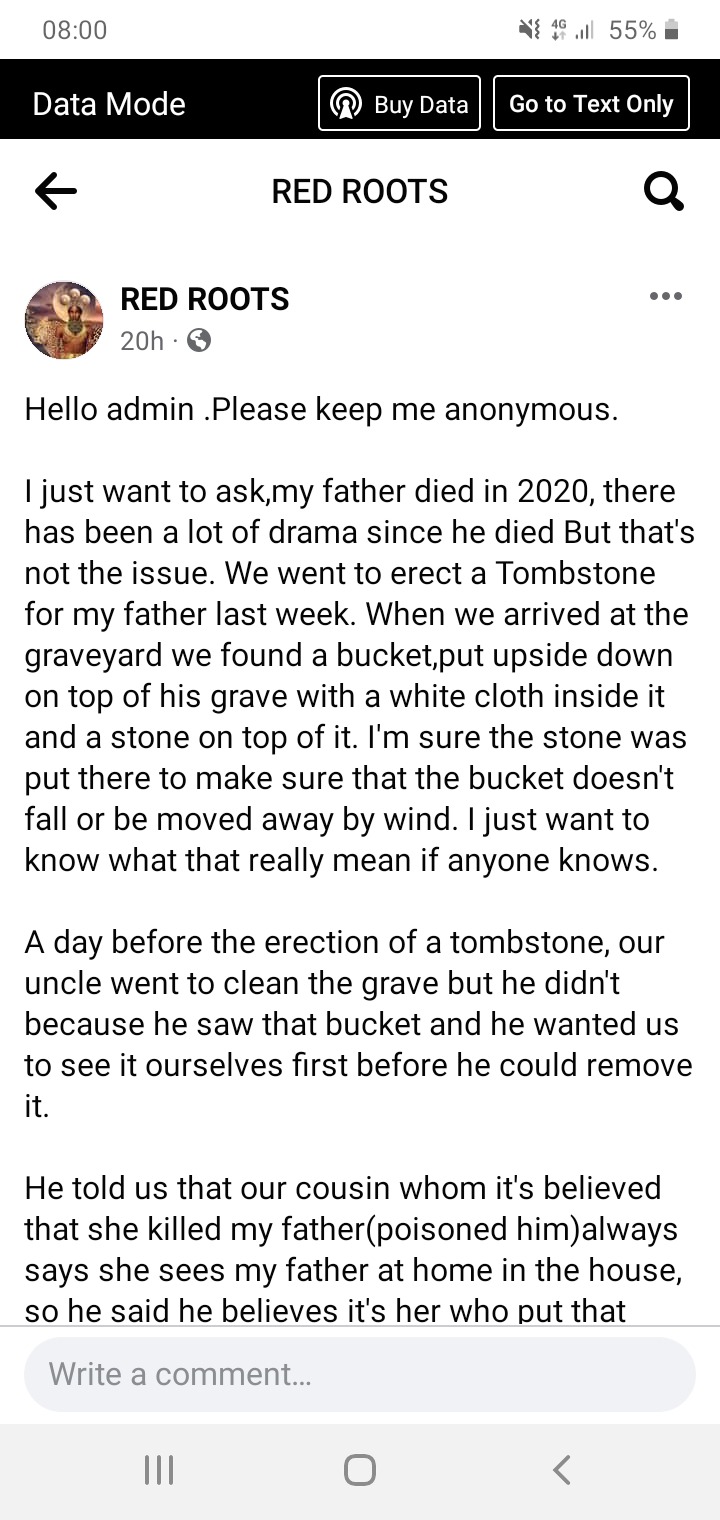This screenshot has height=1520, width=720.
Task: Go to the phone's home screen
Action: coord(360,1469)
